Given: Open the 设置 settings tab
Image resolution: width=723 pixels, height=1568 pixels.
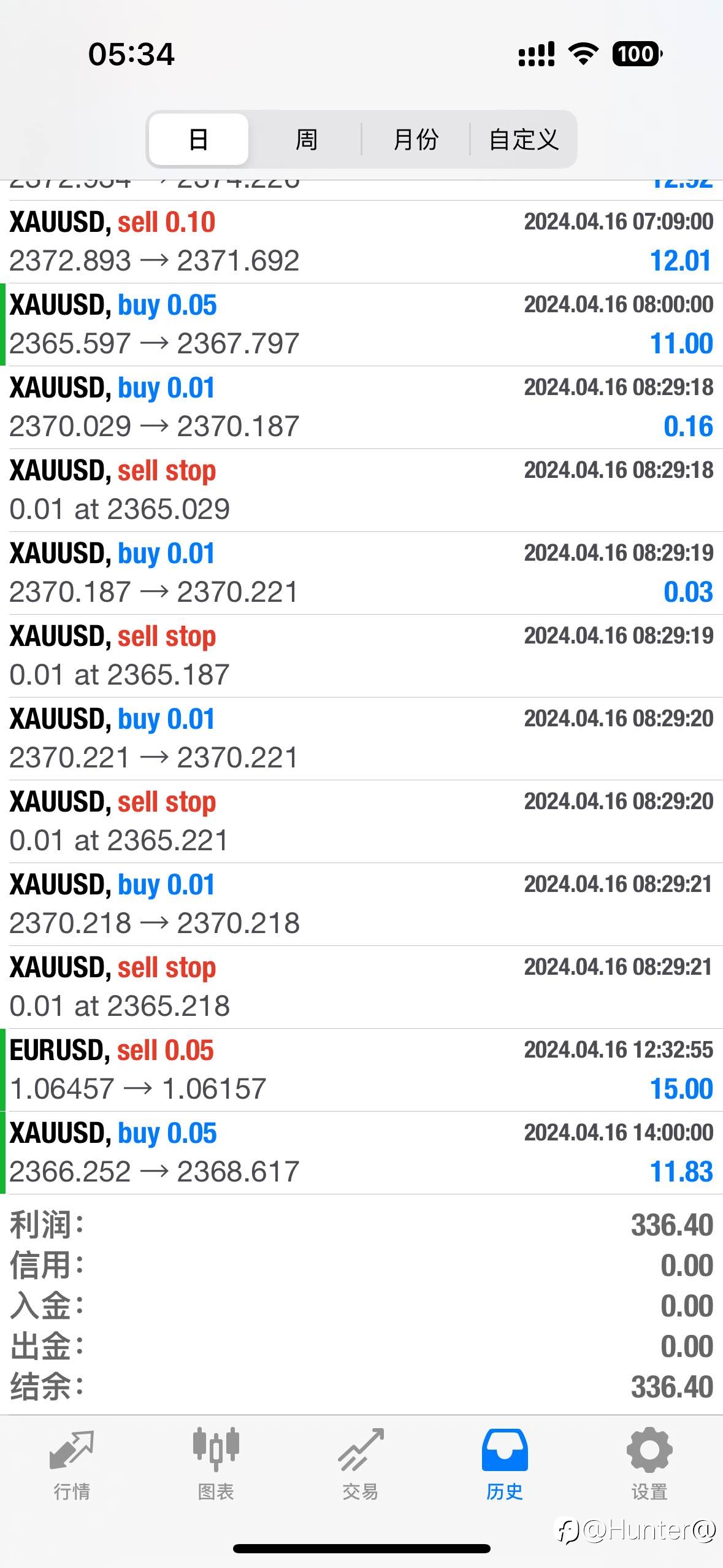Looking at the screenshot, I should coord(649,1464).
